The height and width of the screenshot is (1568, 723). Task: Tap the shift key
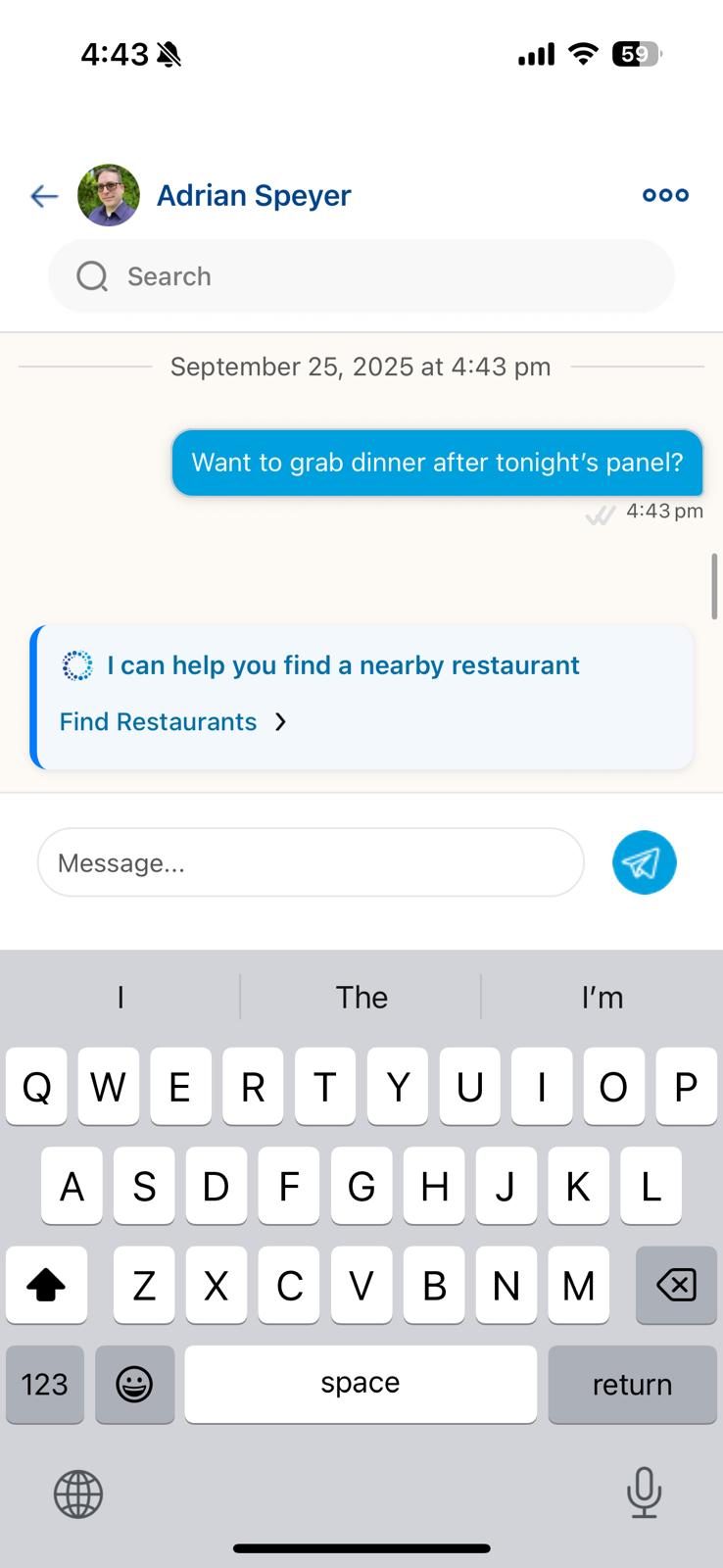(46, 1285)
